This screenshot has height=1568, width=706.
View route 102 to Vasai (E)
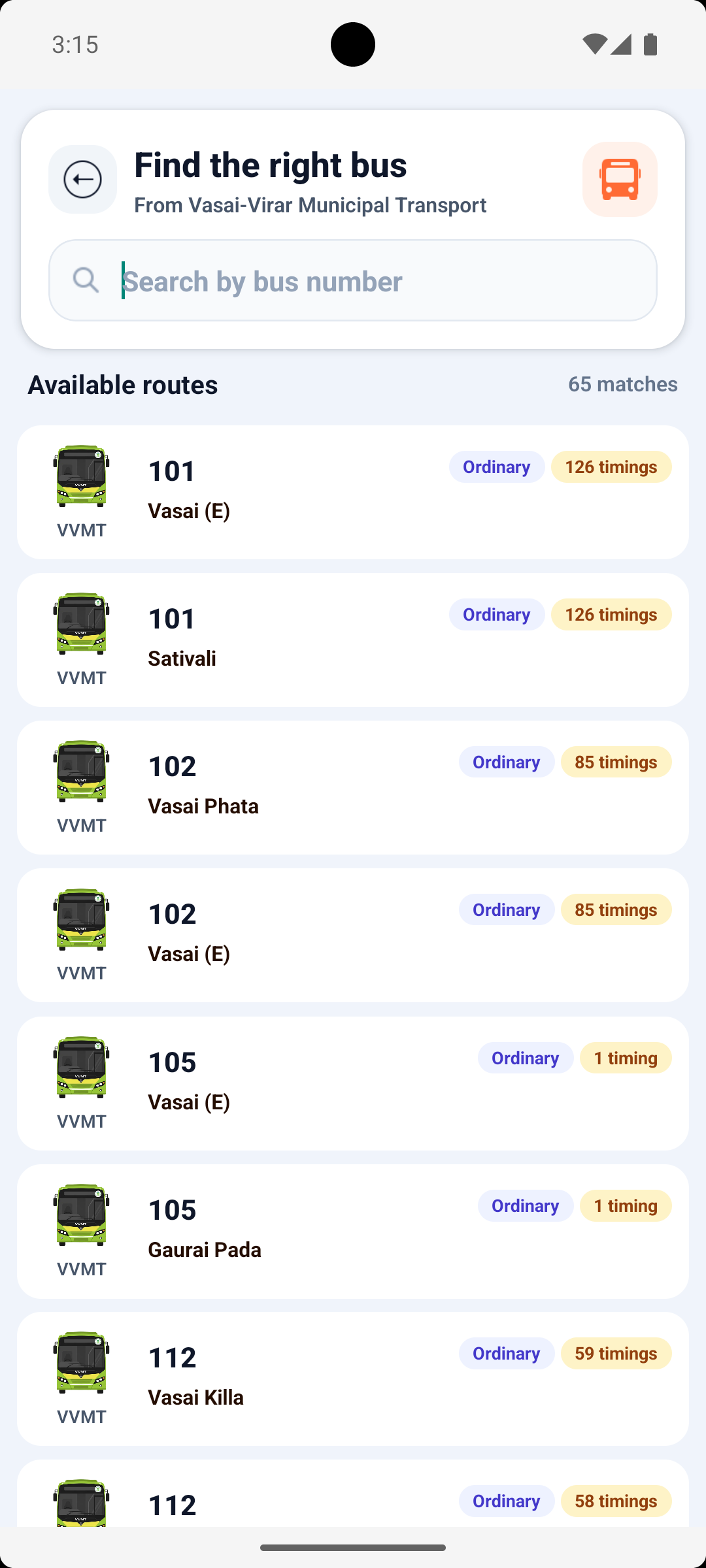click(353, 936)
